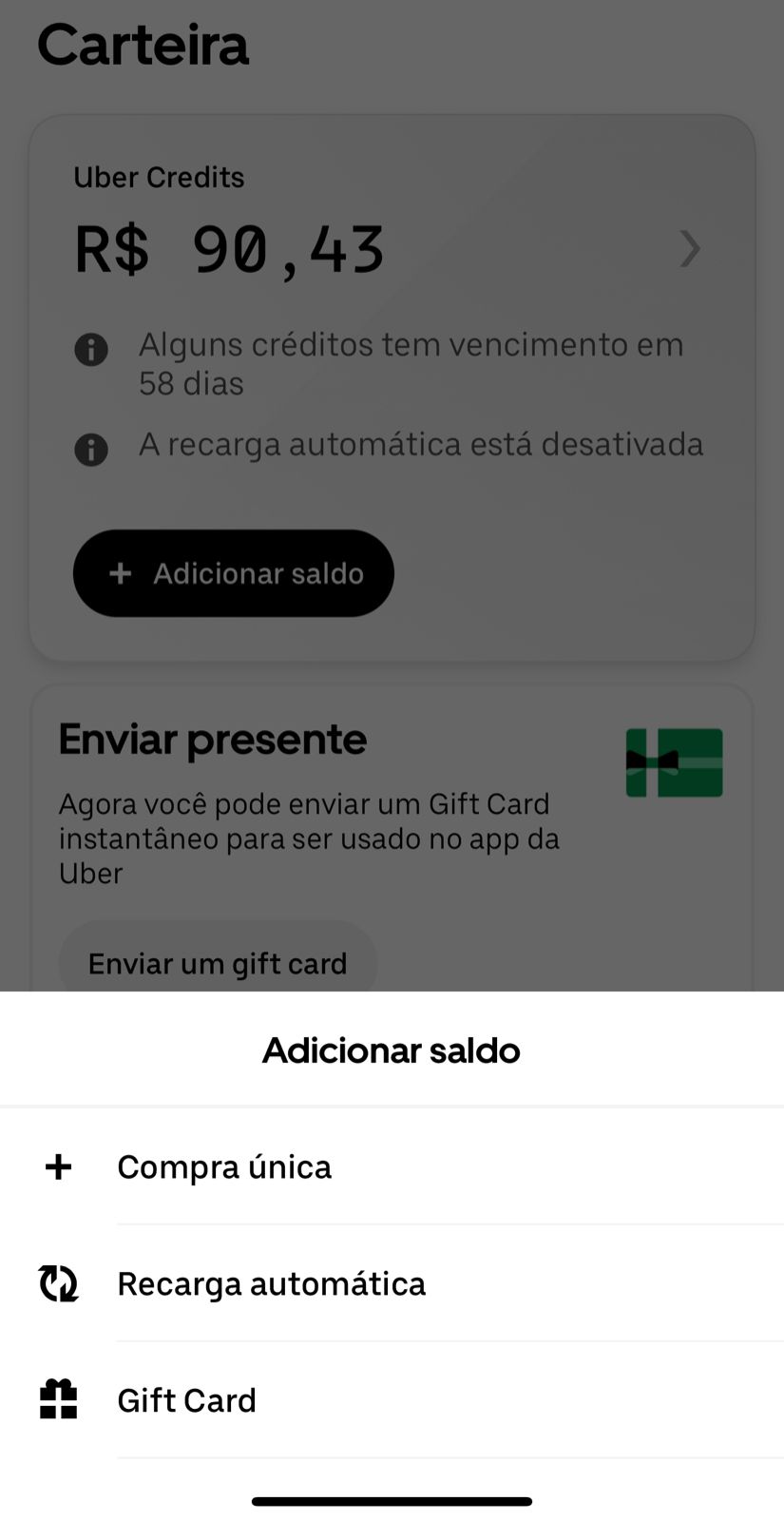The width and height of the screenshot is (784, 1521).
Task: Click the R$ 90,43 balance amount
Action: [x=229, y=249]
